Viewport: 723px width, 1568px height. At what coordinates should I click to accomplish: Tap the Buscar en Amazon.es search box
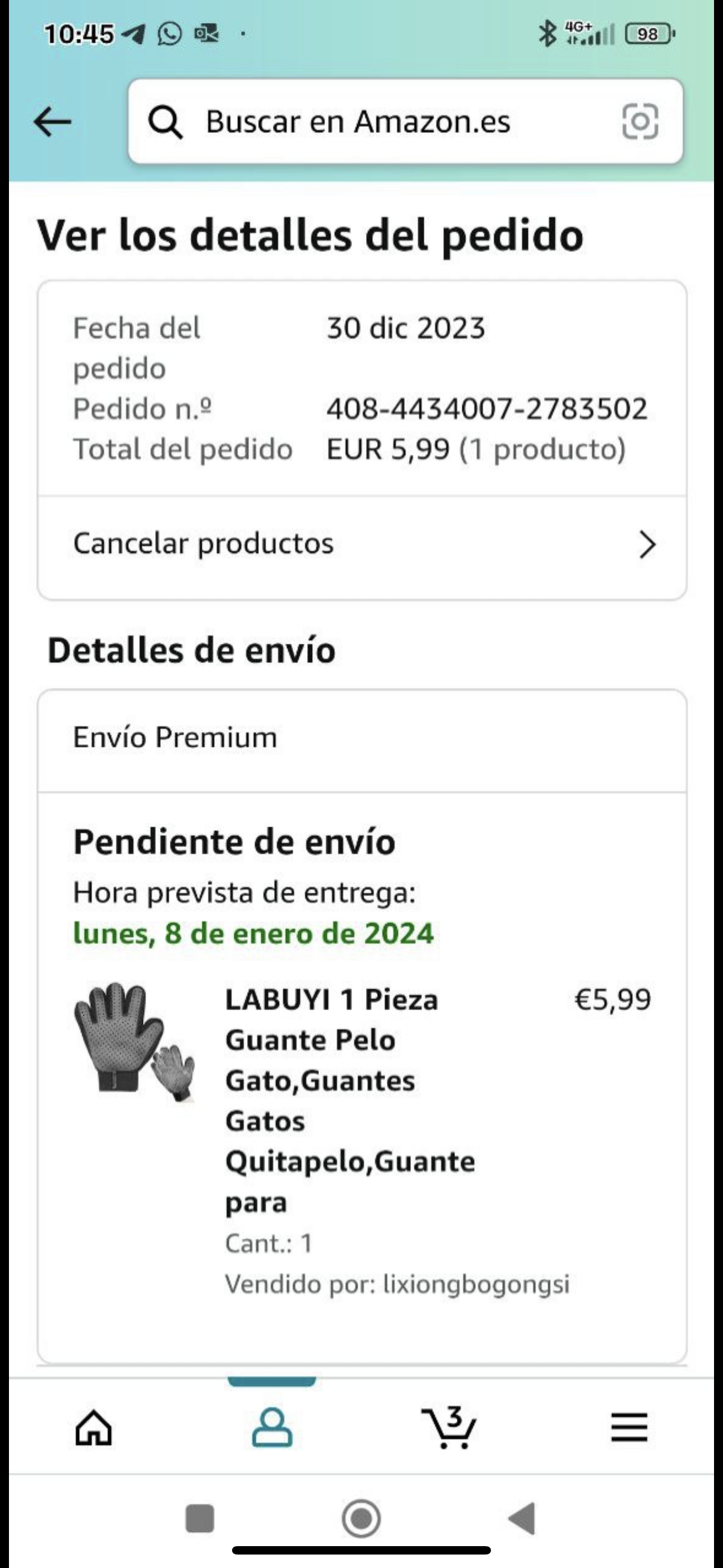click(377, 122)
